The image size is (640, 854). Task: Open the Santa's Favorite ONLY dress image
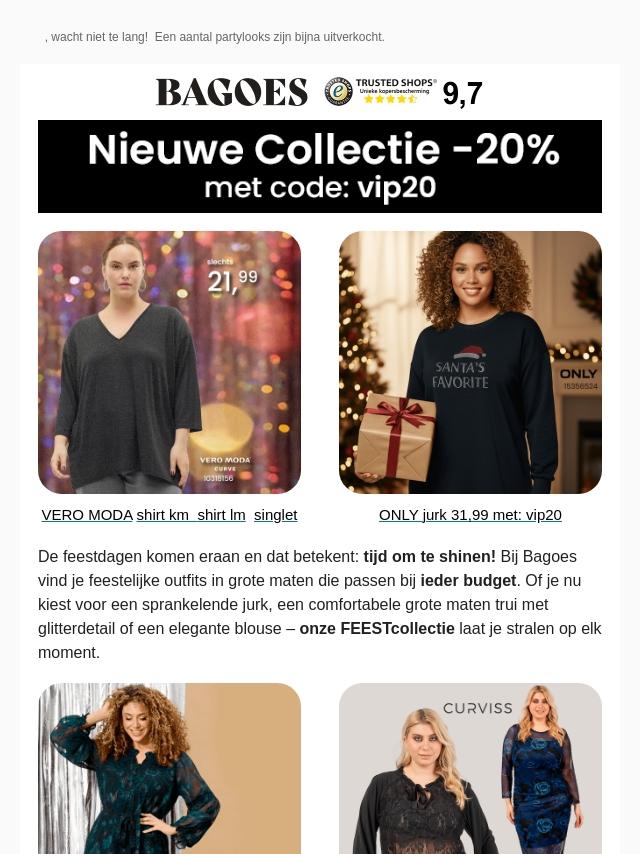[470, 362]
